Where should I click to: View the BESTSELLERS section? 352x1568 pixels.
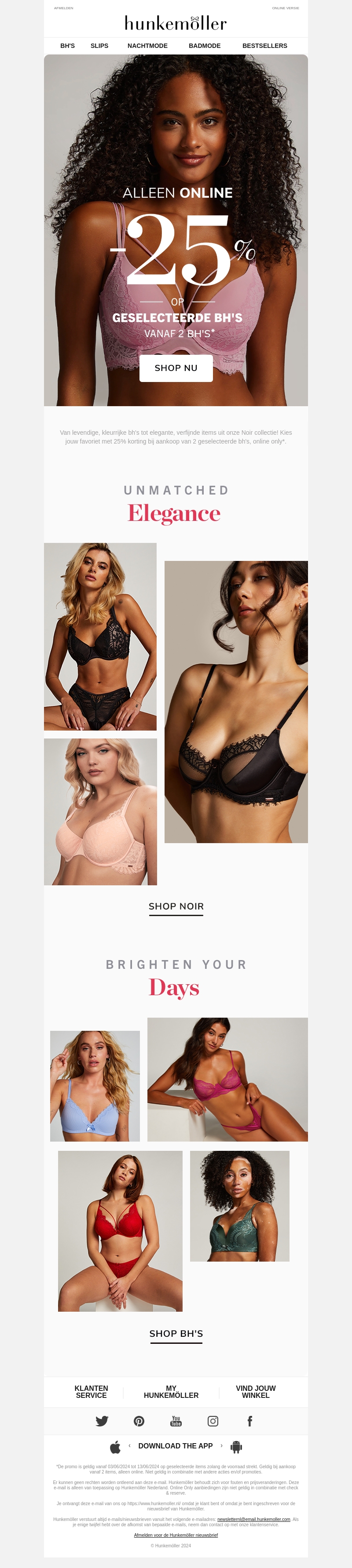coord(264,46)
